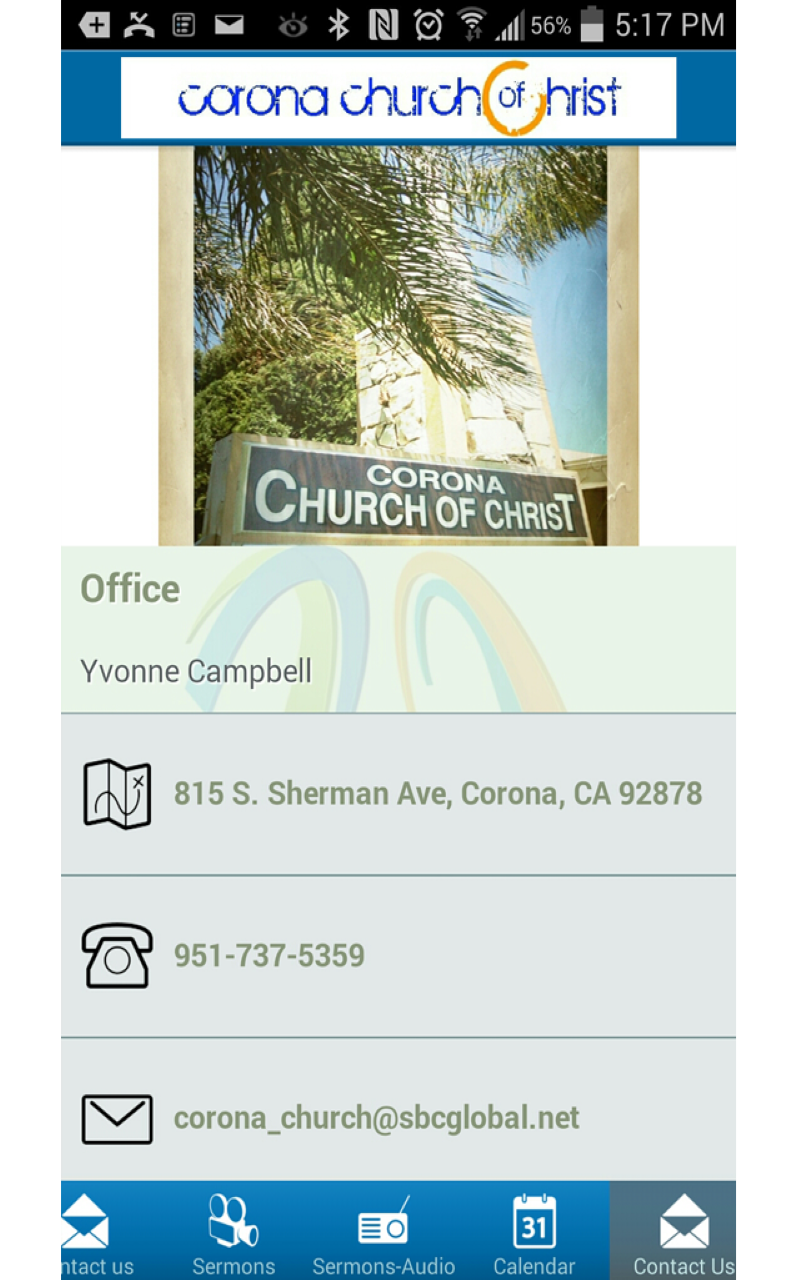The height and width of the screenshot is (1280, 800).
Task: Tap the left Contact us envelope icon
Action: [85, 1219]
